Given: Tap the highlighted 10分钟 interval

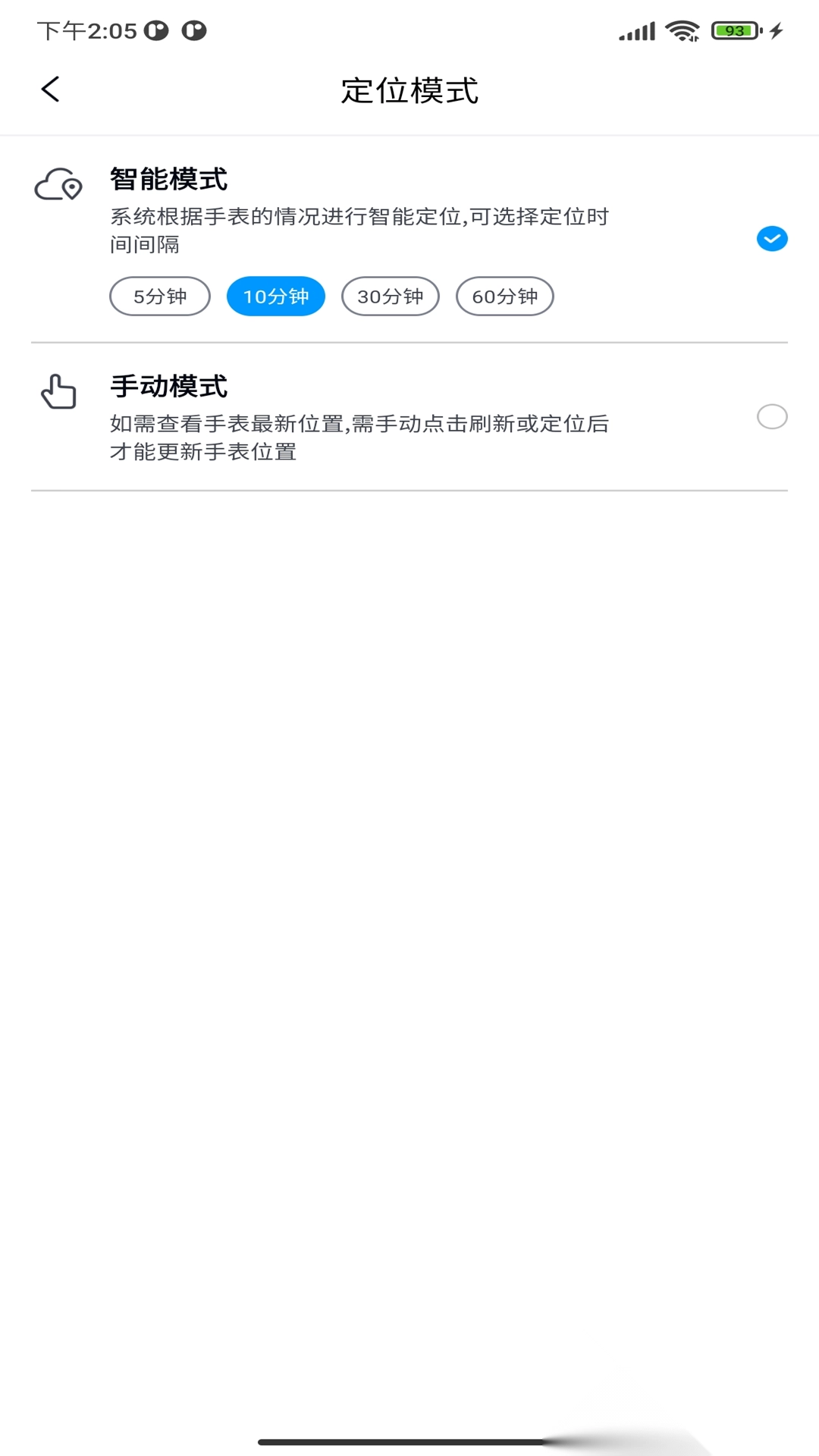Looking at the screenshot, I should [x=275, y=296].
